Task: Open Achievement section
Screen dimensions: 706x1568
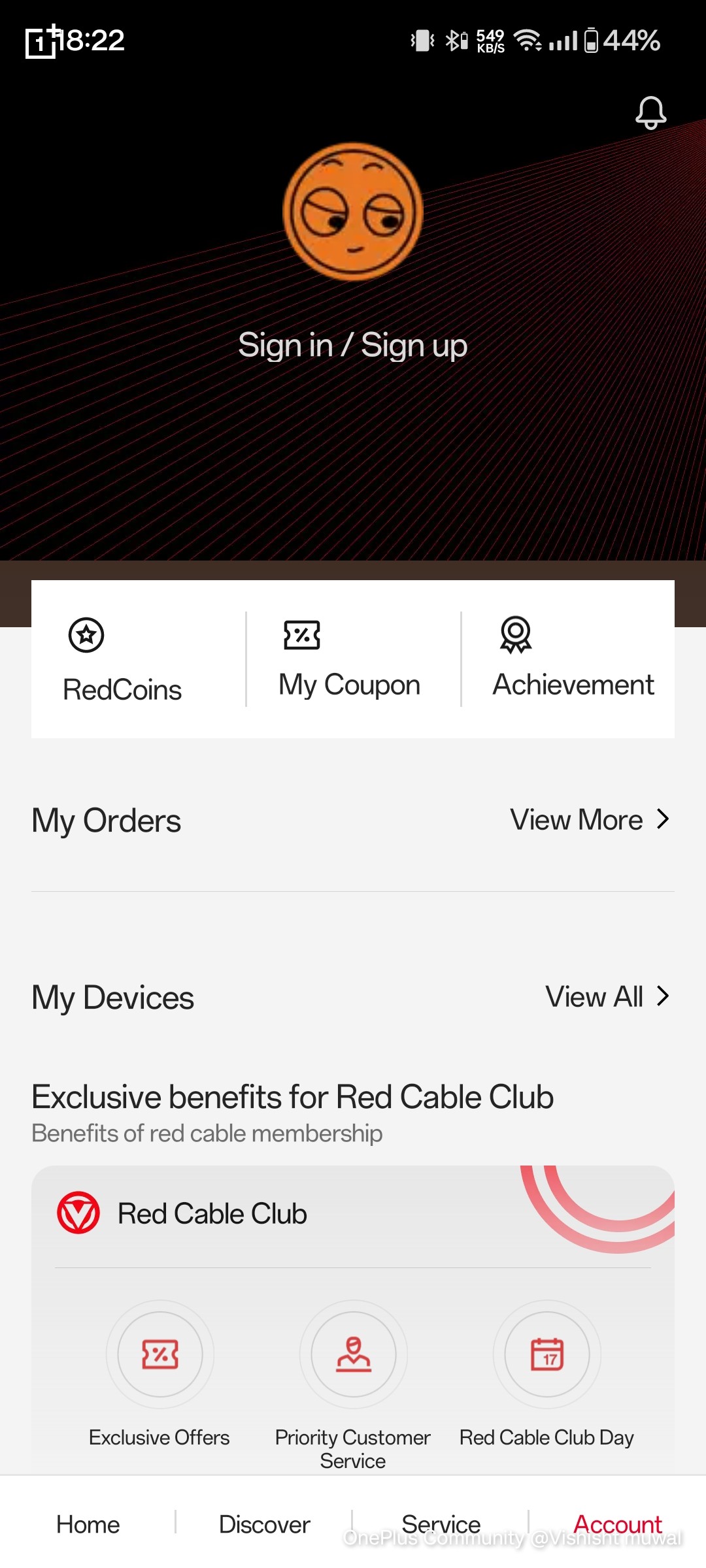Action: [573, 660]
